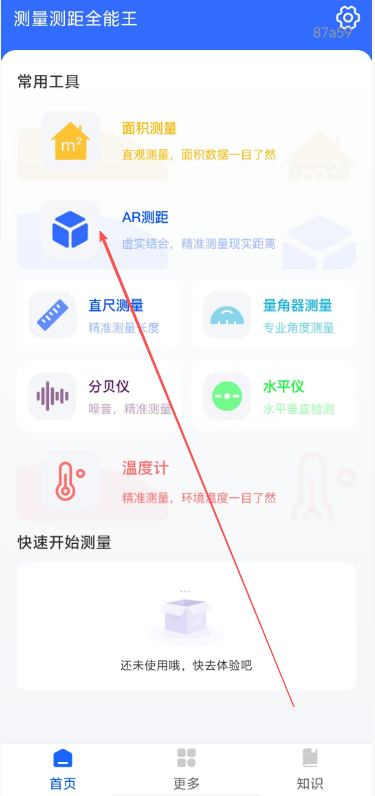Viewport: 375px width, 796px height.
Task: Open the settings gear icon
Action: point(348,18)
